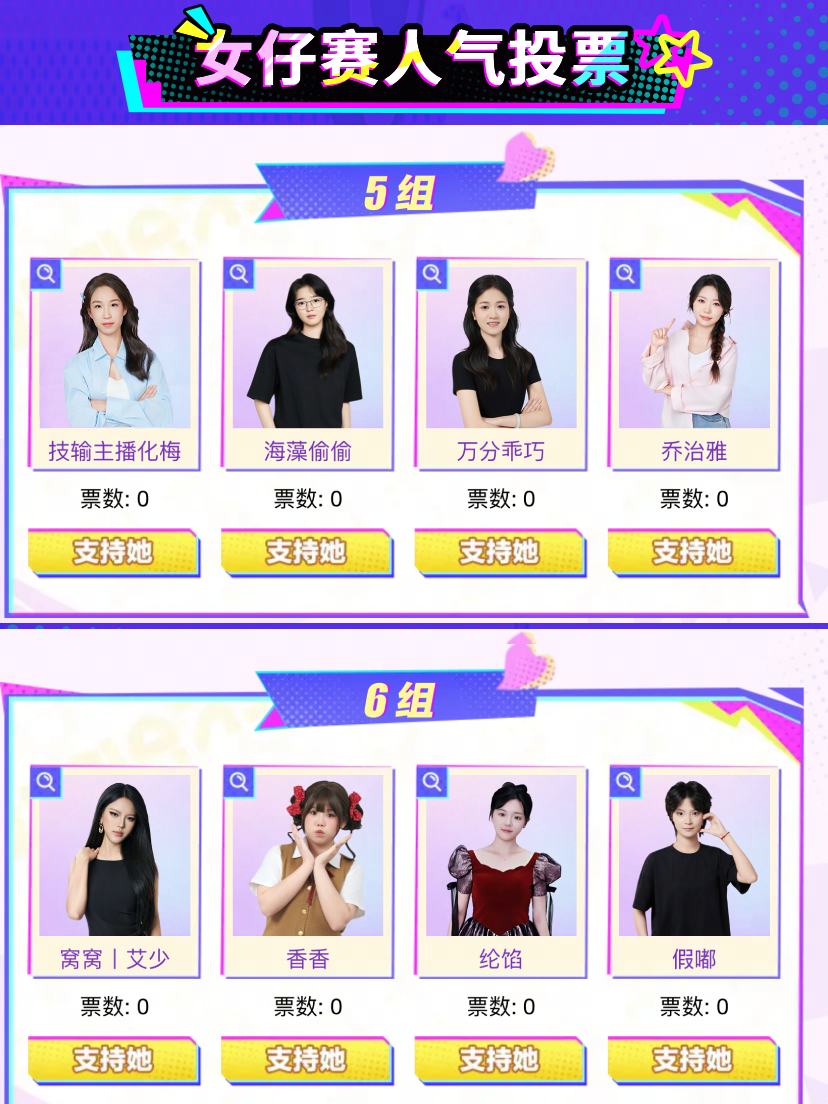Tap 支持她 under 纶馅

pos(499,1060)
